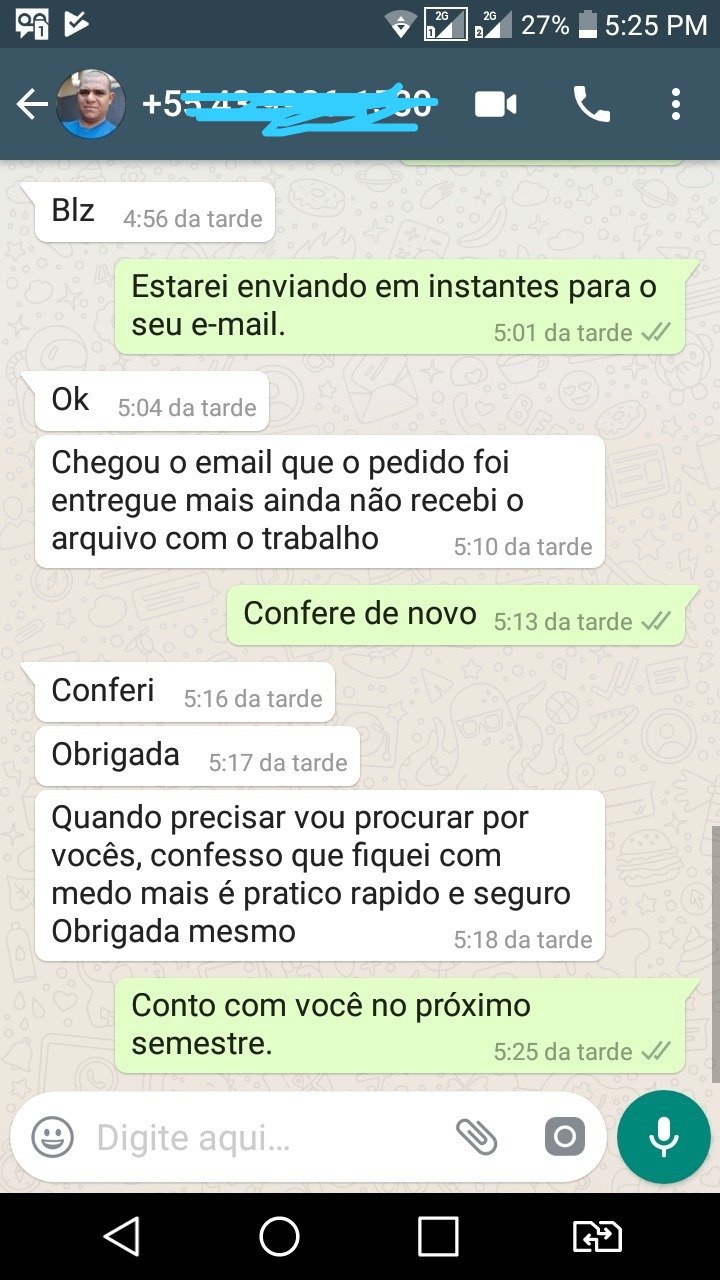
Task: Attach a file with the paperclip
Action: tap(477, 1137)
